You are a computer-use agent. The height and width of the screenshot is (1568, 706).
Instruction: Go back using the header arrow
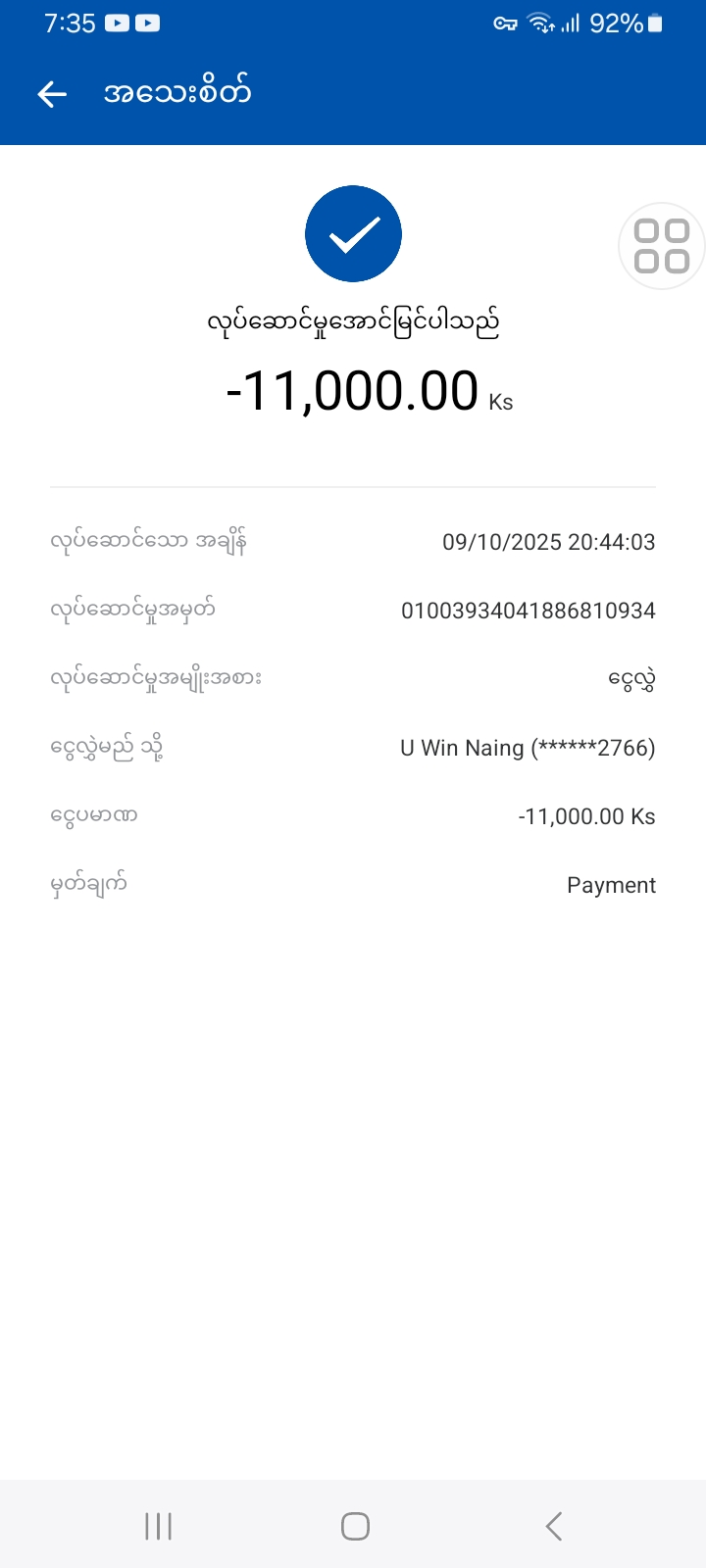(52, 93)
